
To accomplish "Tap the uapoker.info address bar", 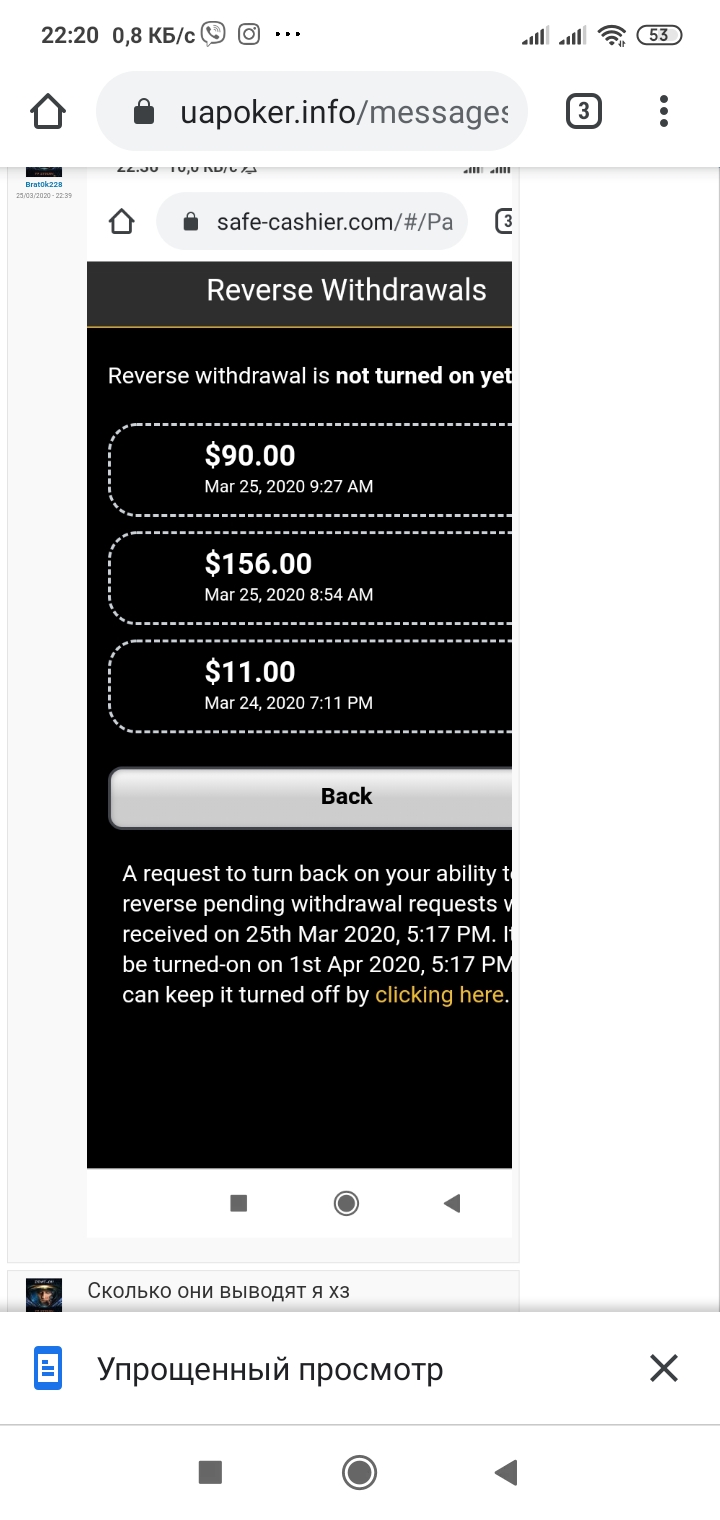I will (x=311, y=112).
